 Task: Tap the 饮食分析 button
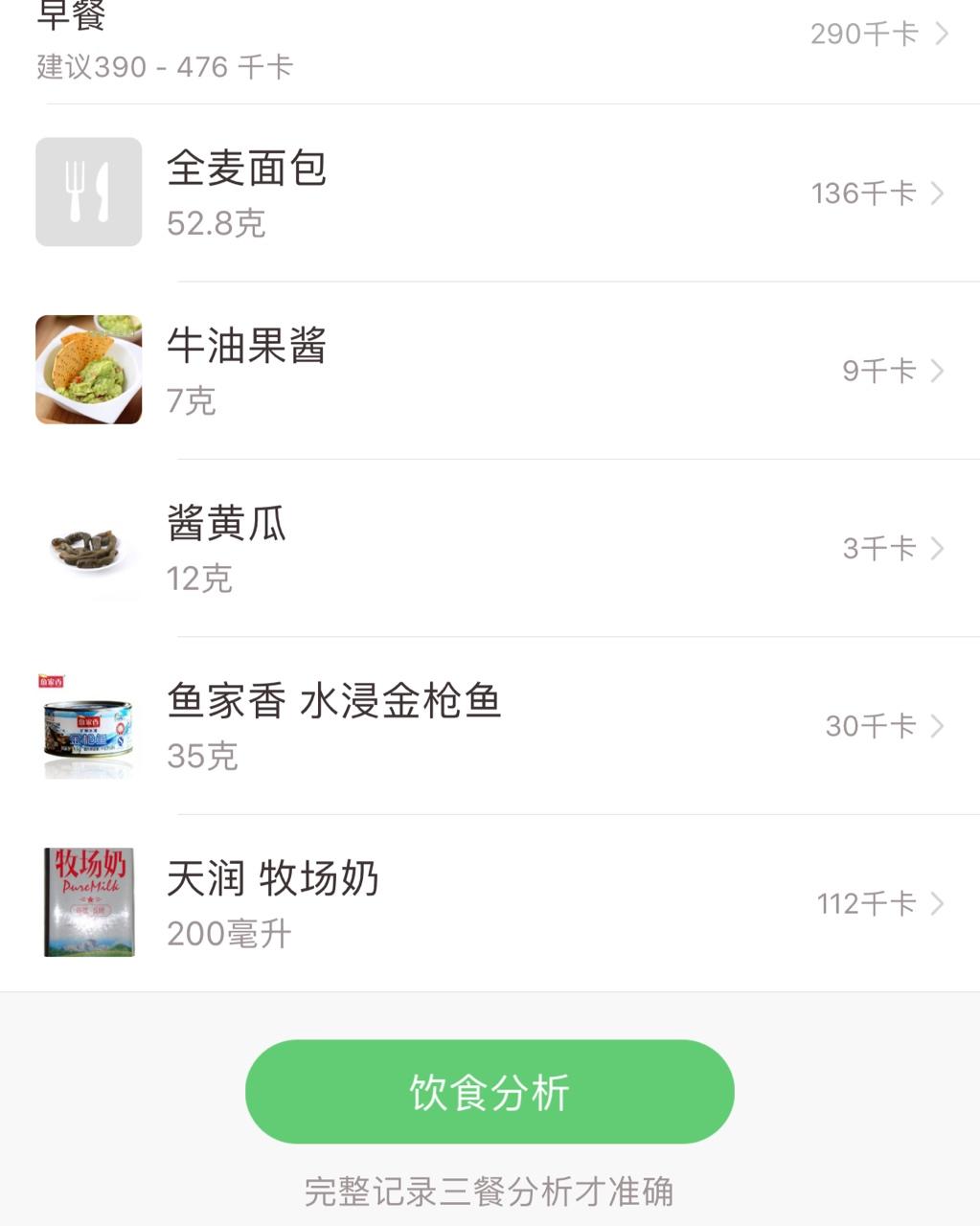tap(490, 1092)
